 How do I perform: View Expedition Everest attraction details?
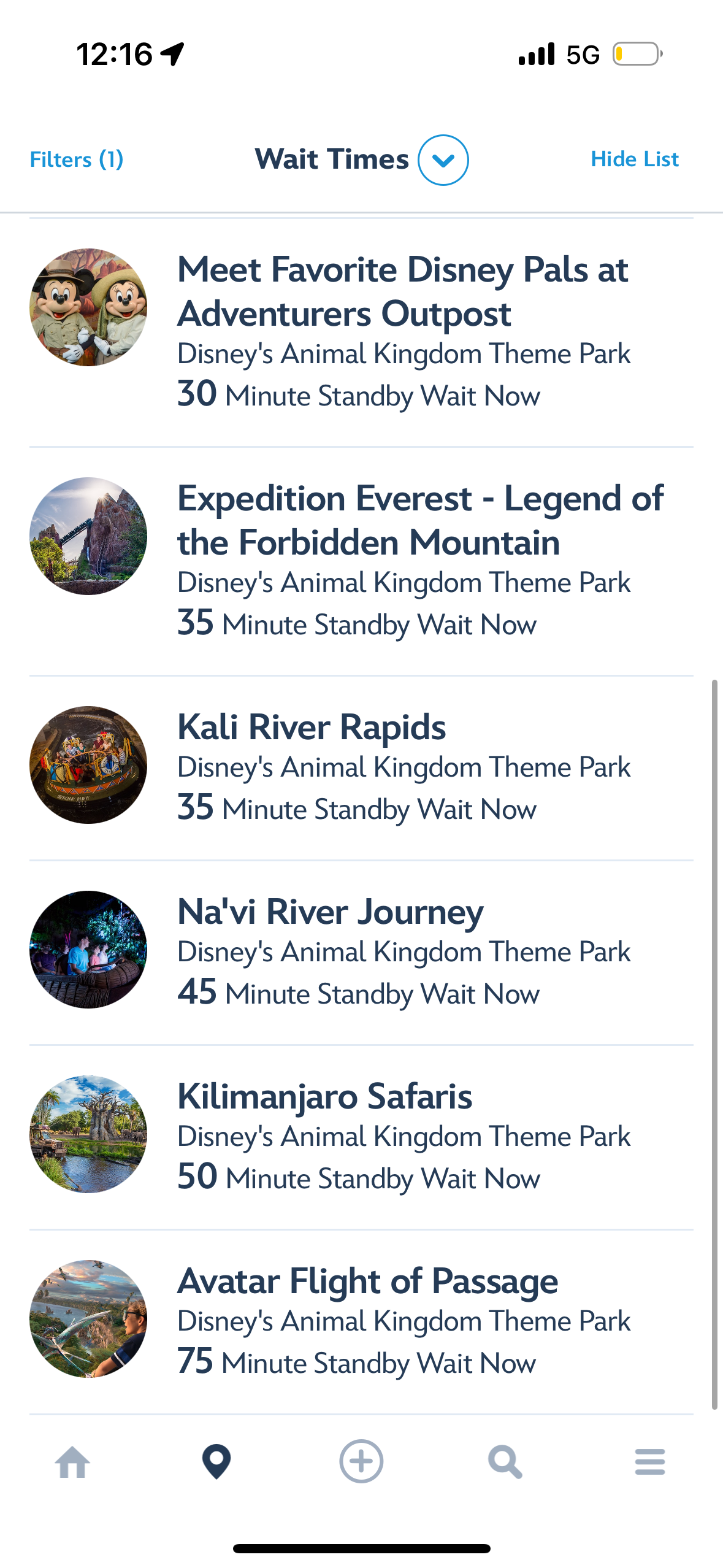coord(419,520)
